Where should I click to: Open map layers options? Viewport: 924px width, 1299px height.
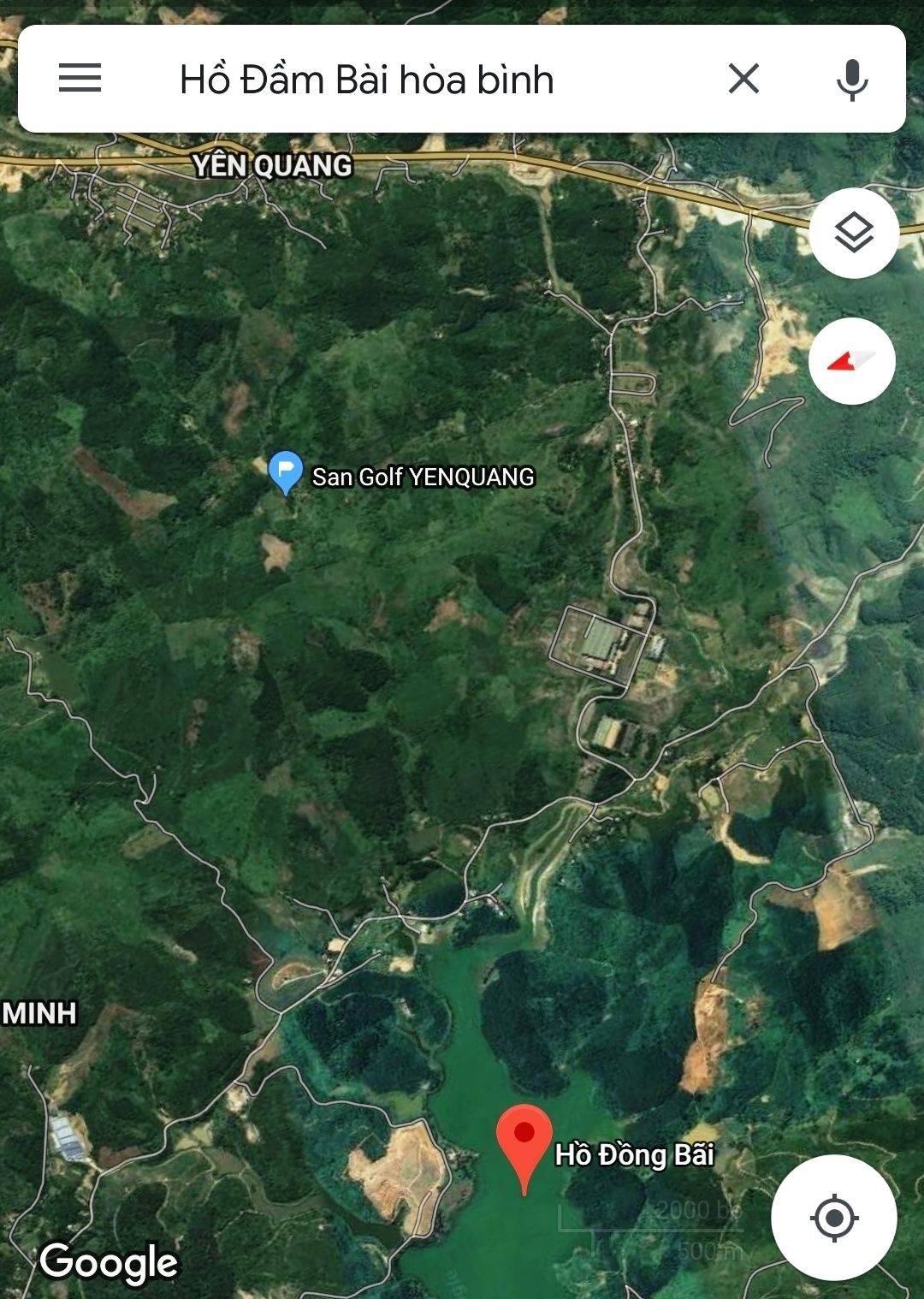coord(853,233)
